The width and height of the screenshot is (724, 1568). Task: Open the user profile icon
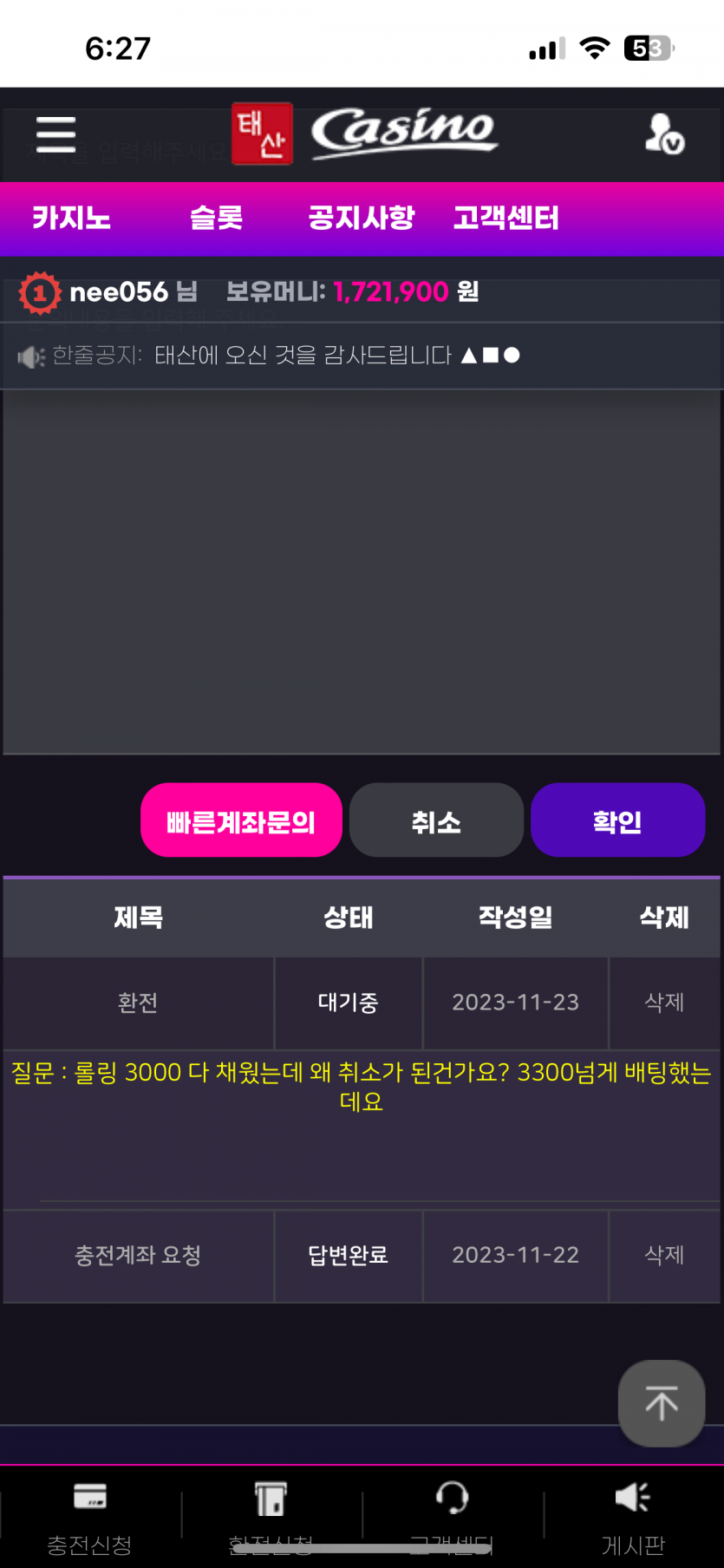coord(664,134)
